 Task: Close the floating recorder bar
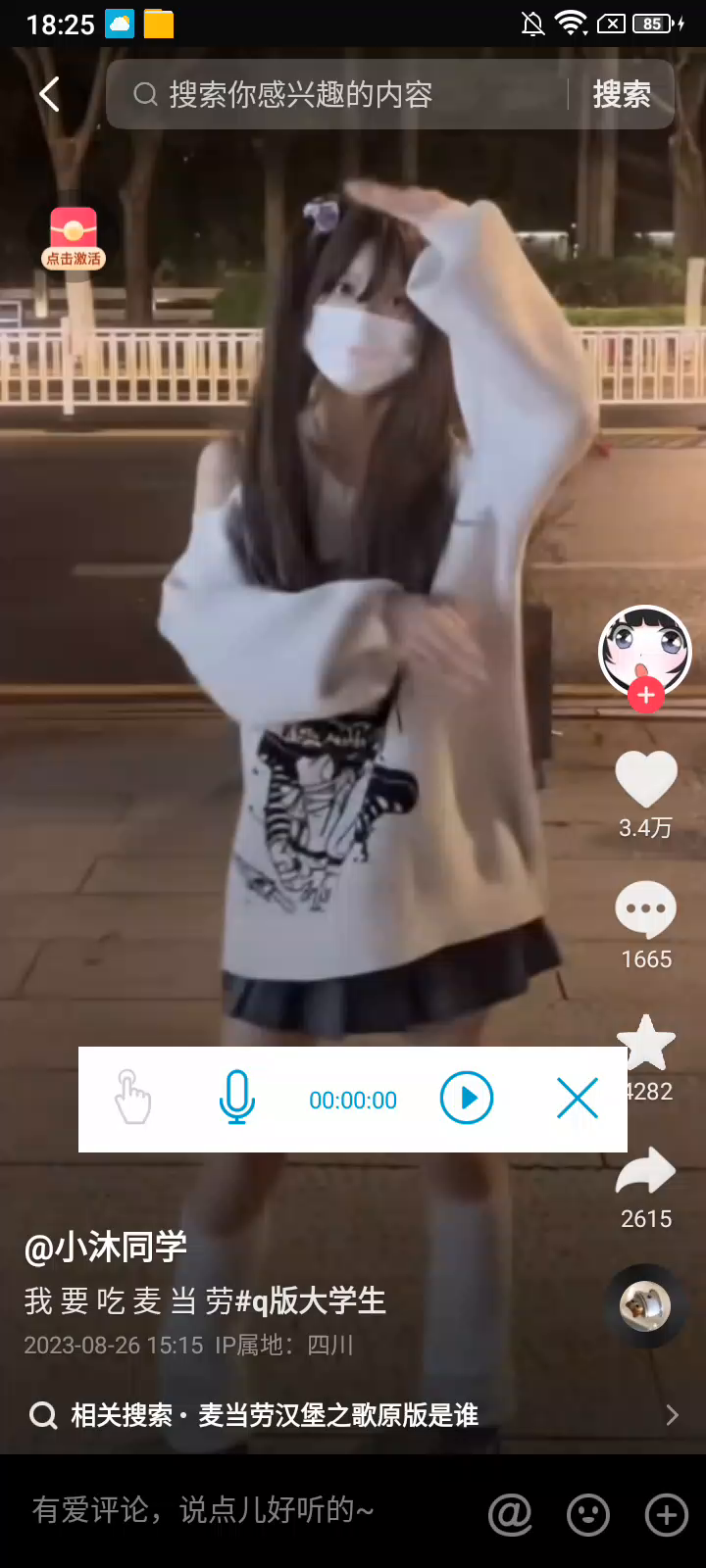pos(578,1099)
